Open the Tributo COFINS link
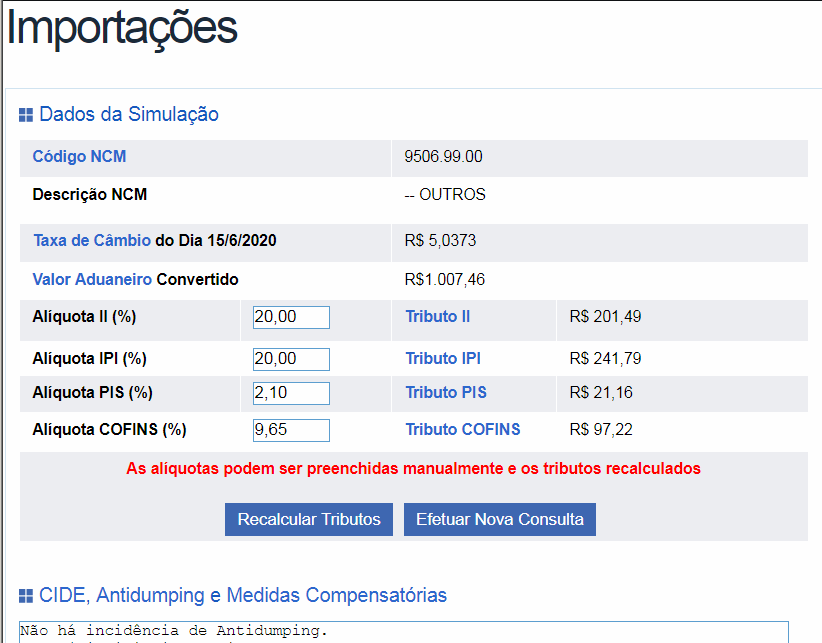Image resolution: width=822 pixels, height=643 pixels. tap(462, 430)
